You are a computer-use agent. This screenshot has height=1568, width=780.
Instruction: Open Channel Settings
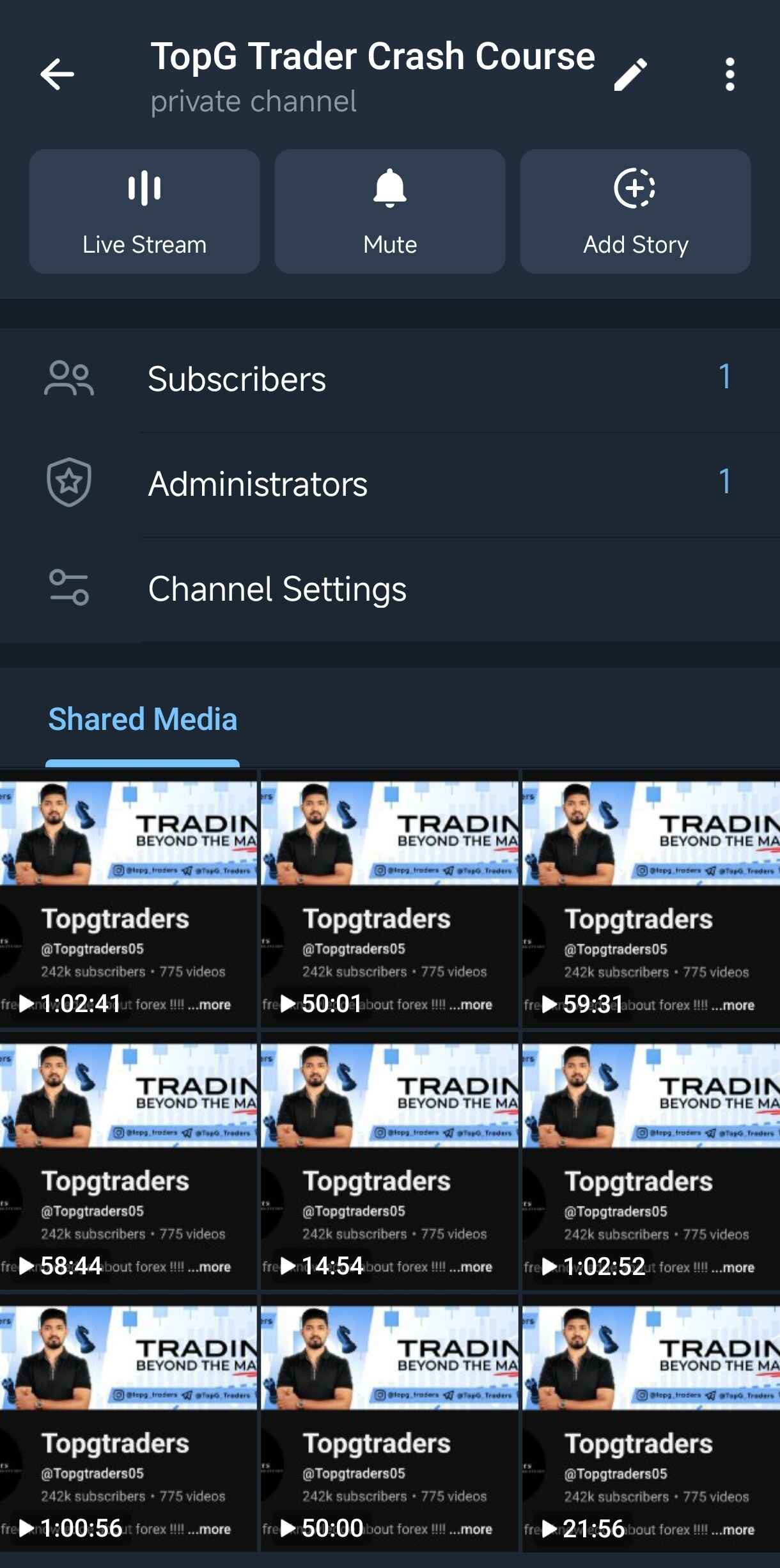coord(390,589)
